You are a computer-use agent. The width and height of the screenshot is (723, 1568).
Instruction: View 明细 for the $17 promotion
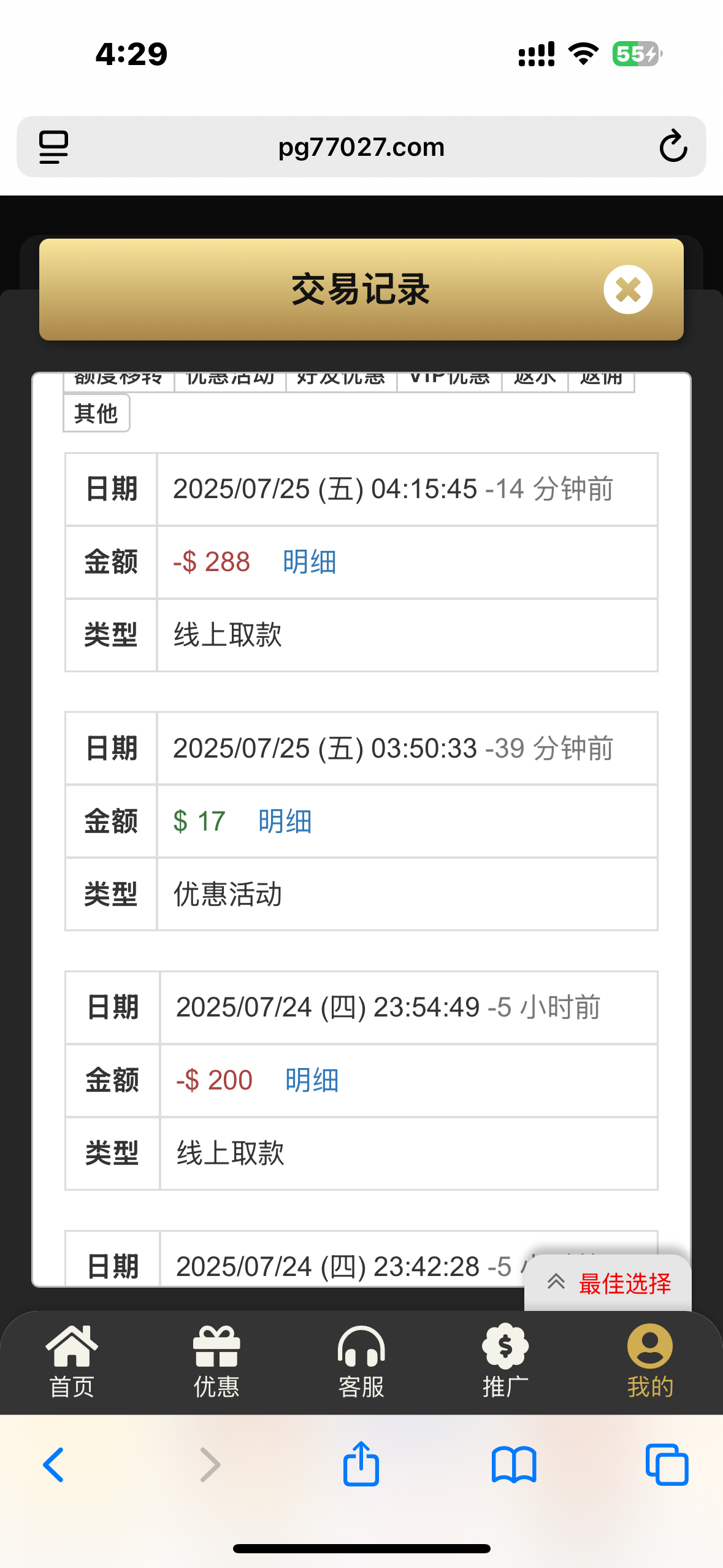pos(285,821)
